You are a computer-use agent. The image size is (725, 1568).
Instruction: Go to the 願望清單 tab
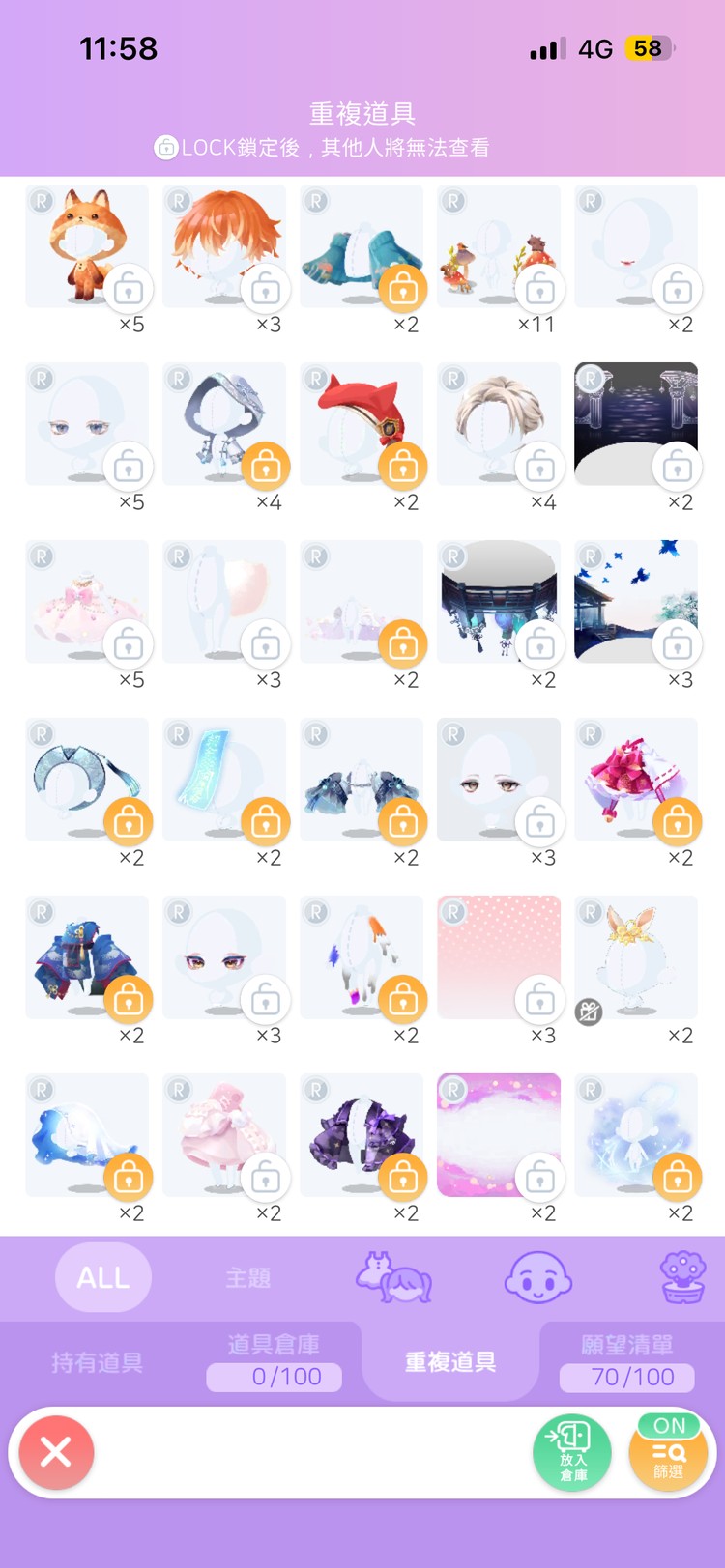[x=626, y=1360]
